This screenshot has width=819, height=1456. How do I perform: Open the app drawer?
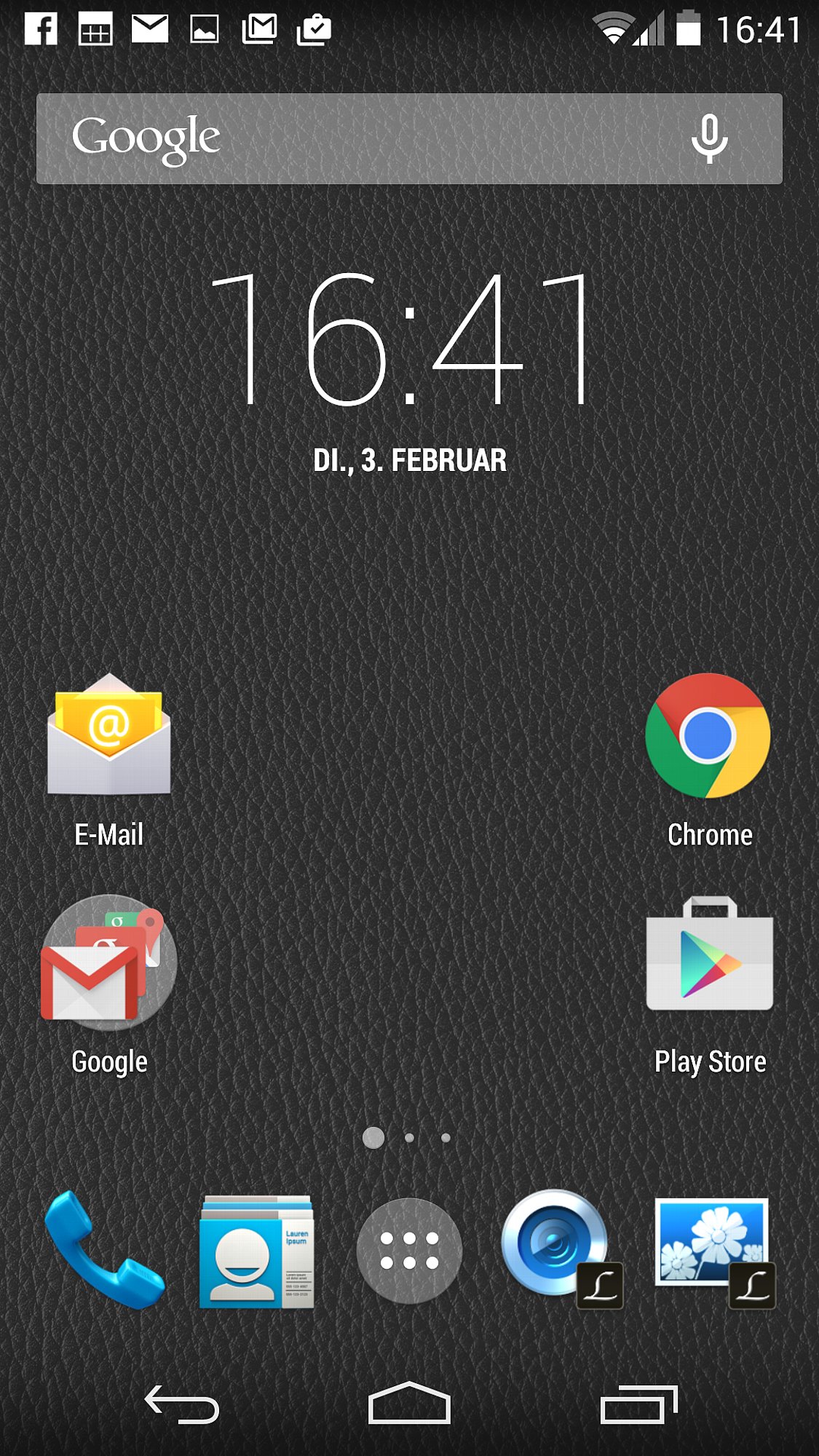point(409,1251)
